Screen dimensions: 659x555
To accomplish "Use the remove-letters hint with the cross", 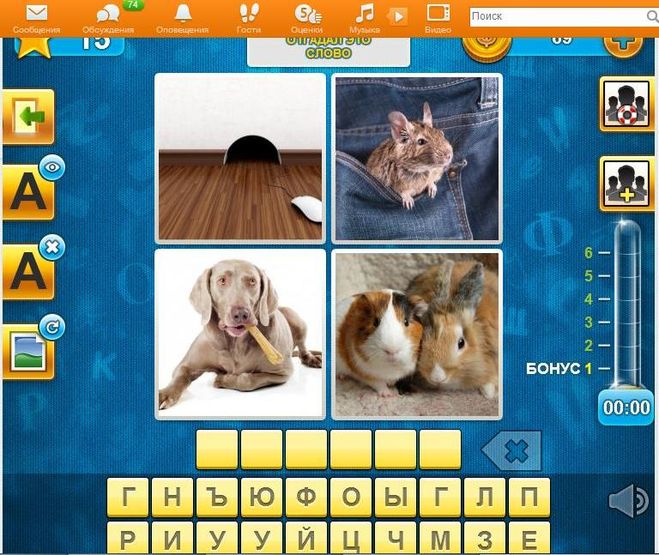I will pos(29,269).
